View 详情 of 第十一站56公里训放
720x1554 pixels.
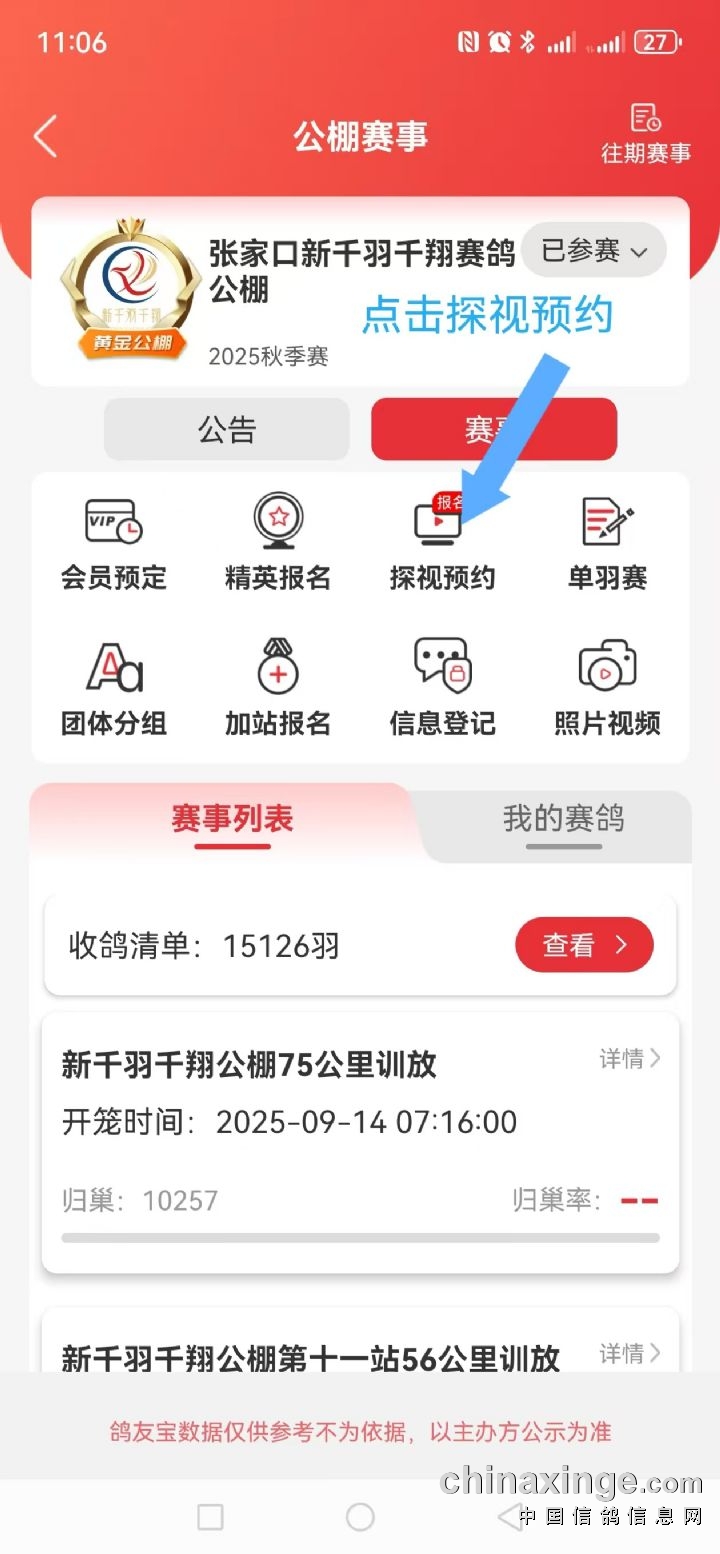coord(630,1354)
